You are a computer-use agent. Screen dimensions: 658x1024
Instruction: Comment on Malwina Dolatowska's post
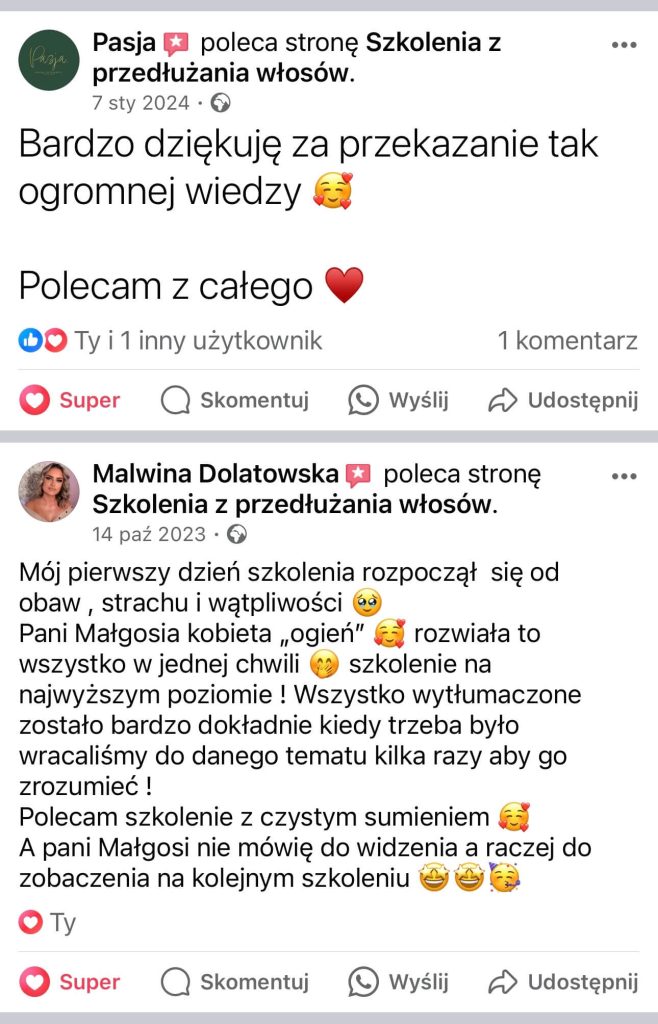point(235,982)
